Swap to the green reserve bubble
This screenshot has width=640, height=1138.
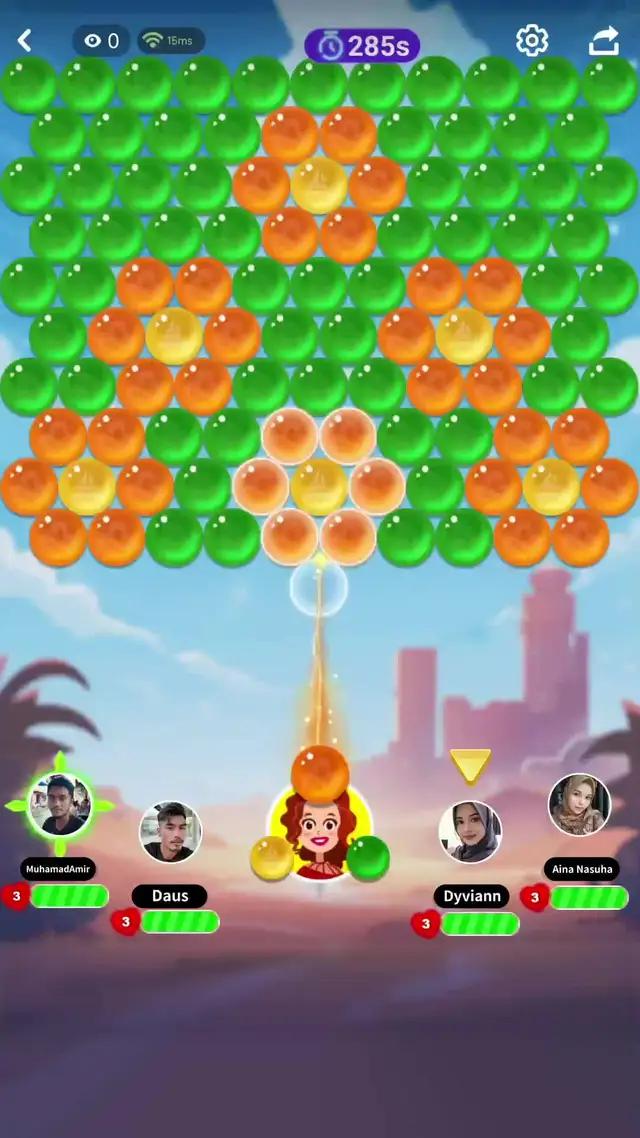(x=368, y=858)
